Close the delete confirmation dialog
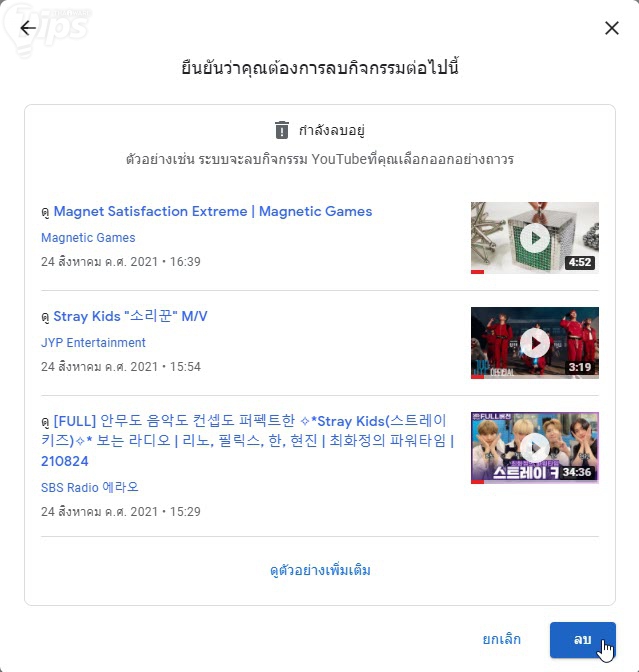This screenshot has width=639, height=672. (x=612, y=28)
